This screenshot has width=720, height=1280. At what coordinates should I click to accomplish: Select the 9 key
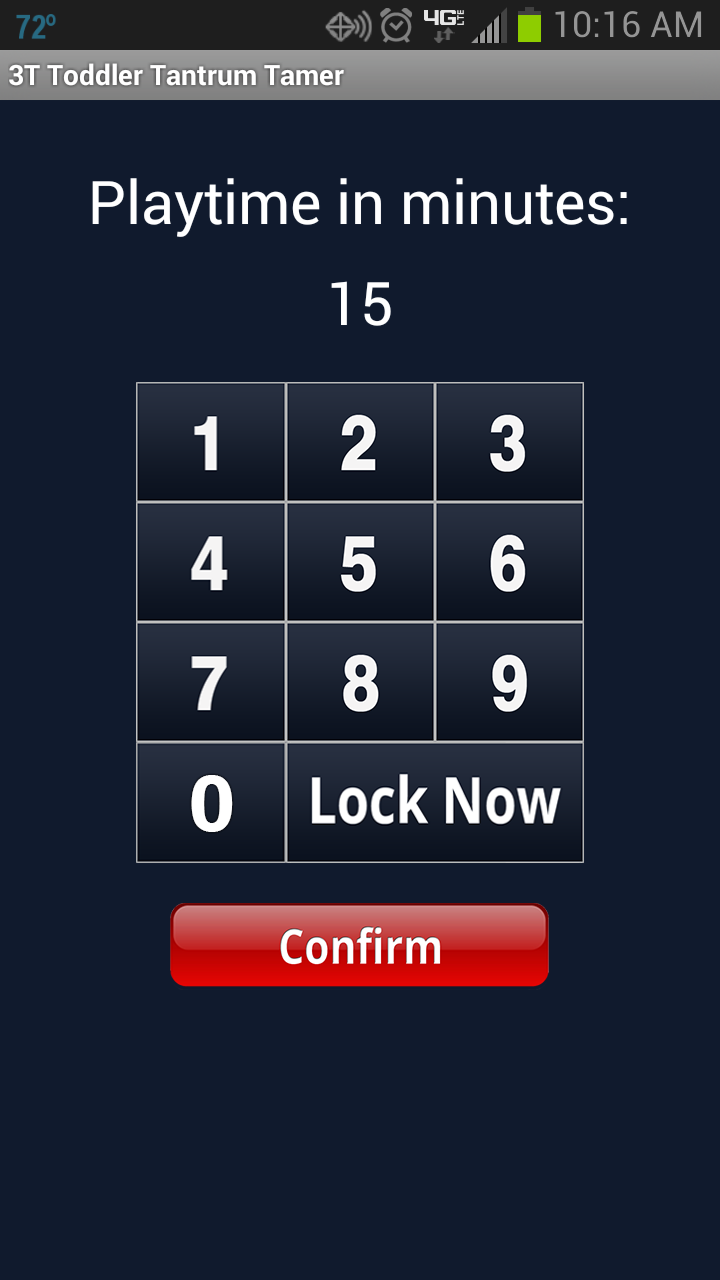point(509,682)
